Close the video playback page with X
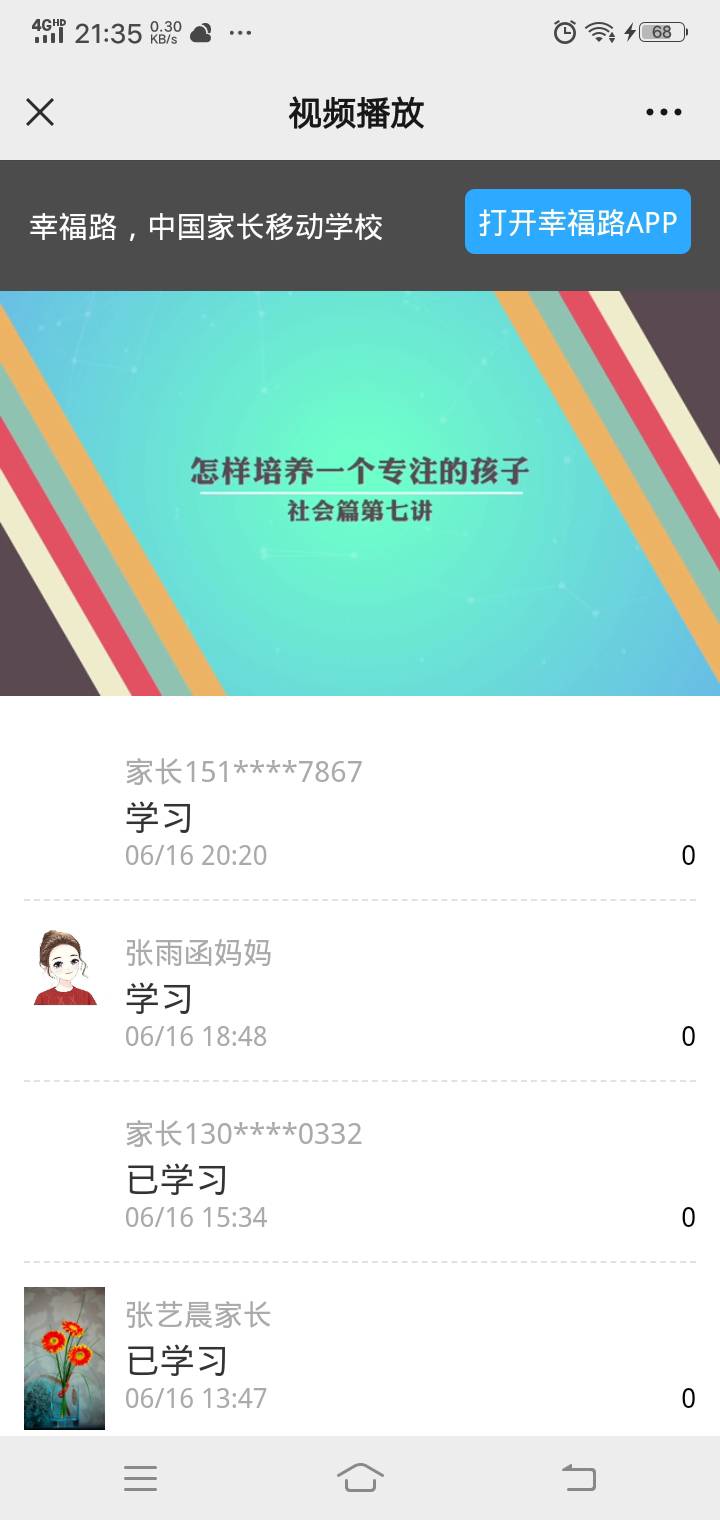Screen dimensions: 720x1520 pyautogui.click(x=40, y=112)
